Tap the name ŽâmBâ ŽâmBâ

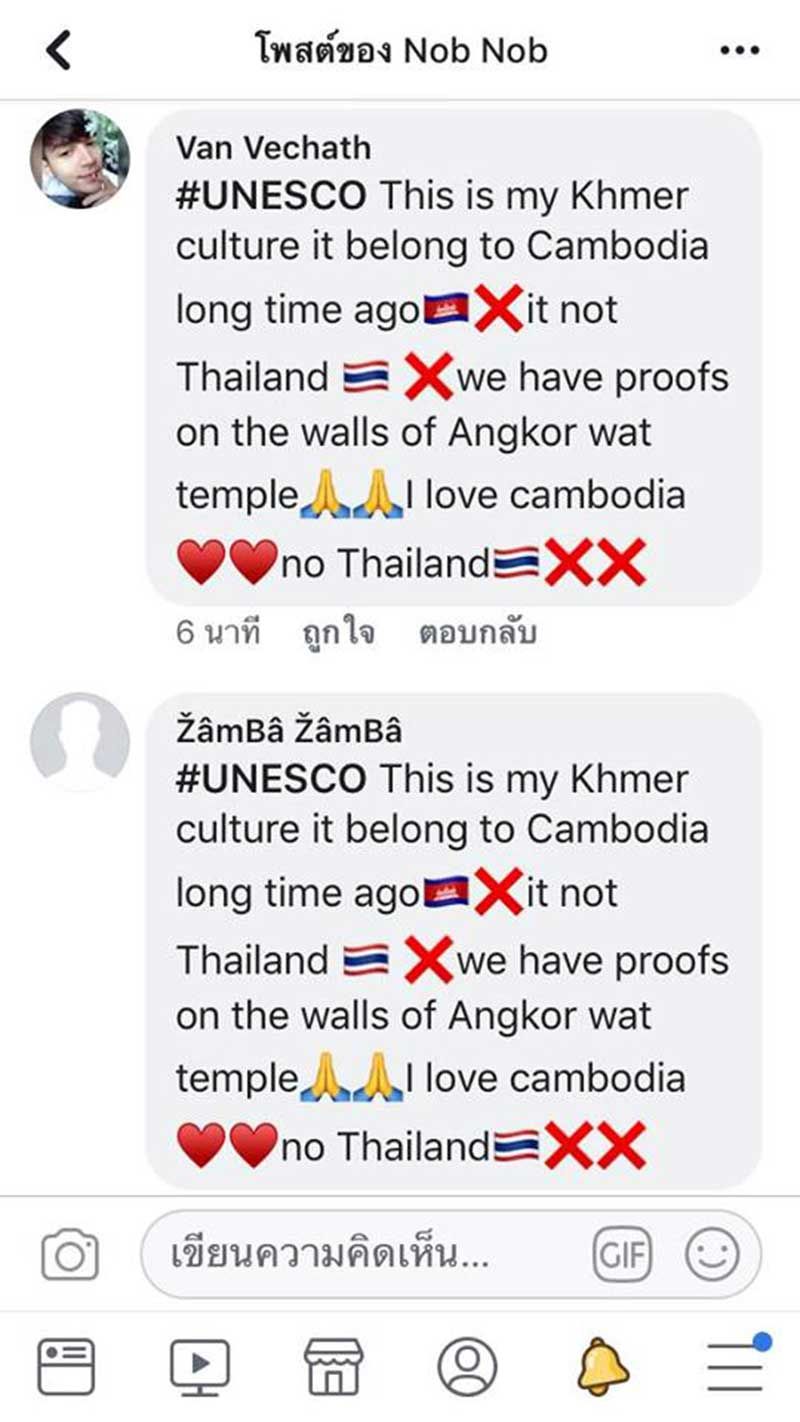(x=289, y=731)
